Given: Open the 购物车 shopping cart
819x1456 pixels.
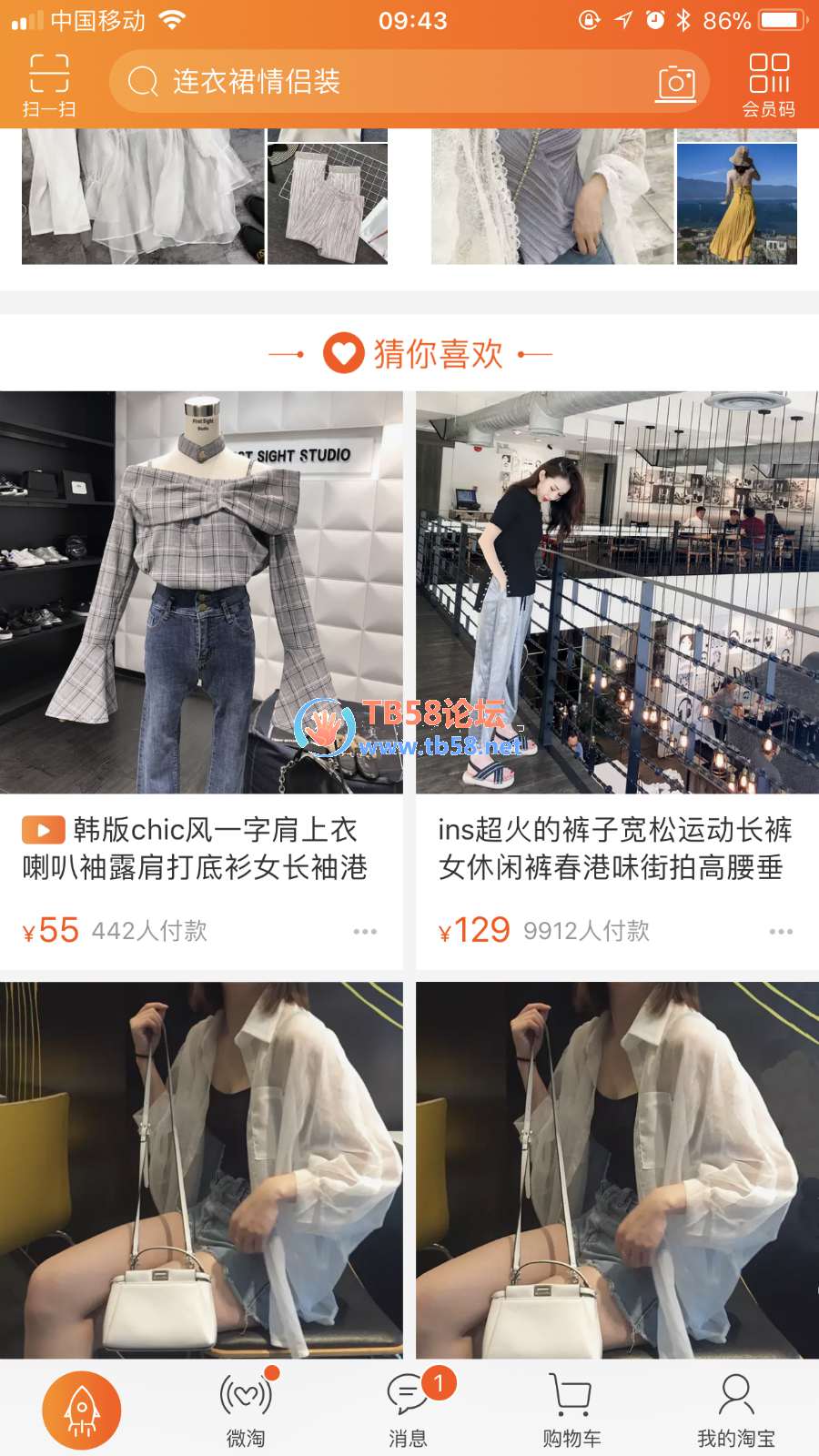Looking at the screenshot, I should (x=571, y=1411).
